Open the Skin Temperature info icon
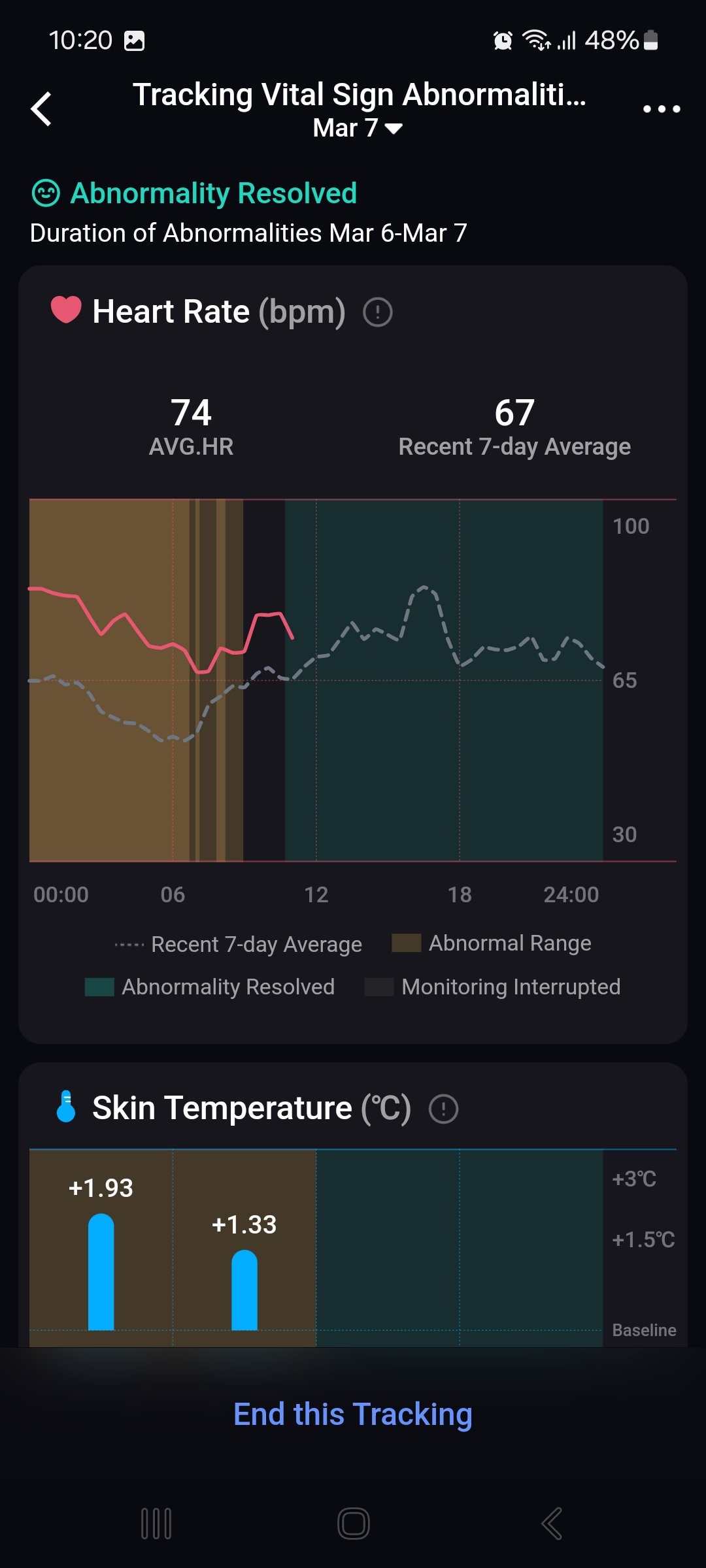 (x=443, y=1109)
